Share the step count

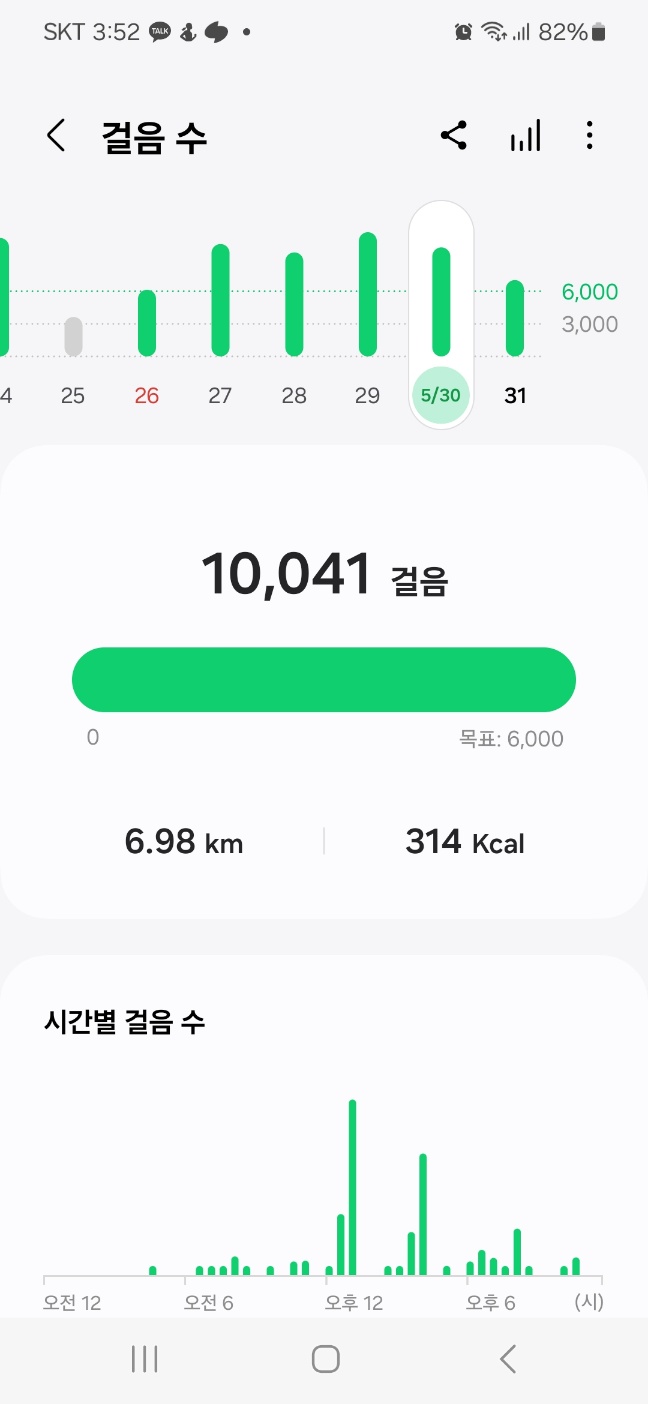(x=454, y=136)
